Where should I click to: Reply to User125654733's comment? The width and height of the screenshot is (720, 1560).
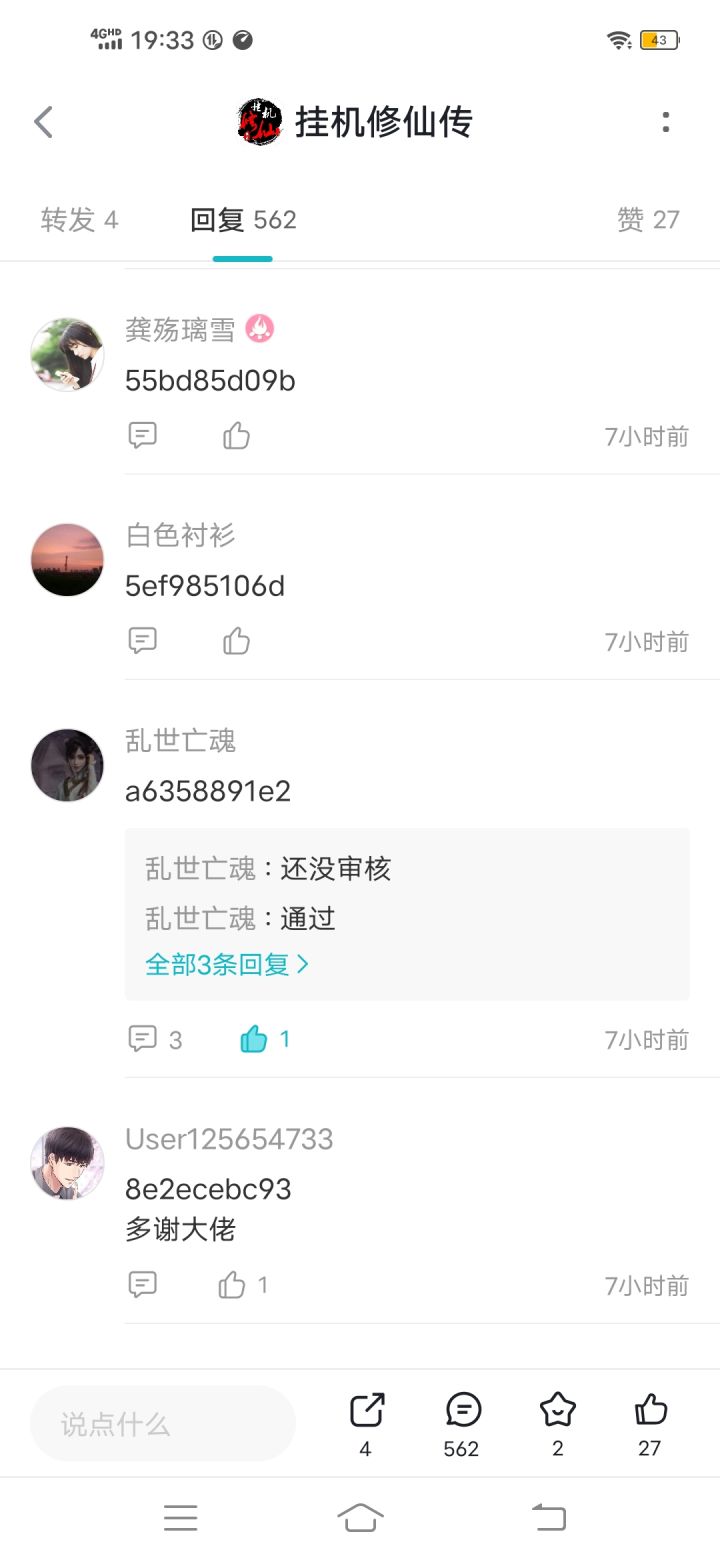(x=143, y=1285)
